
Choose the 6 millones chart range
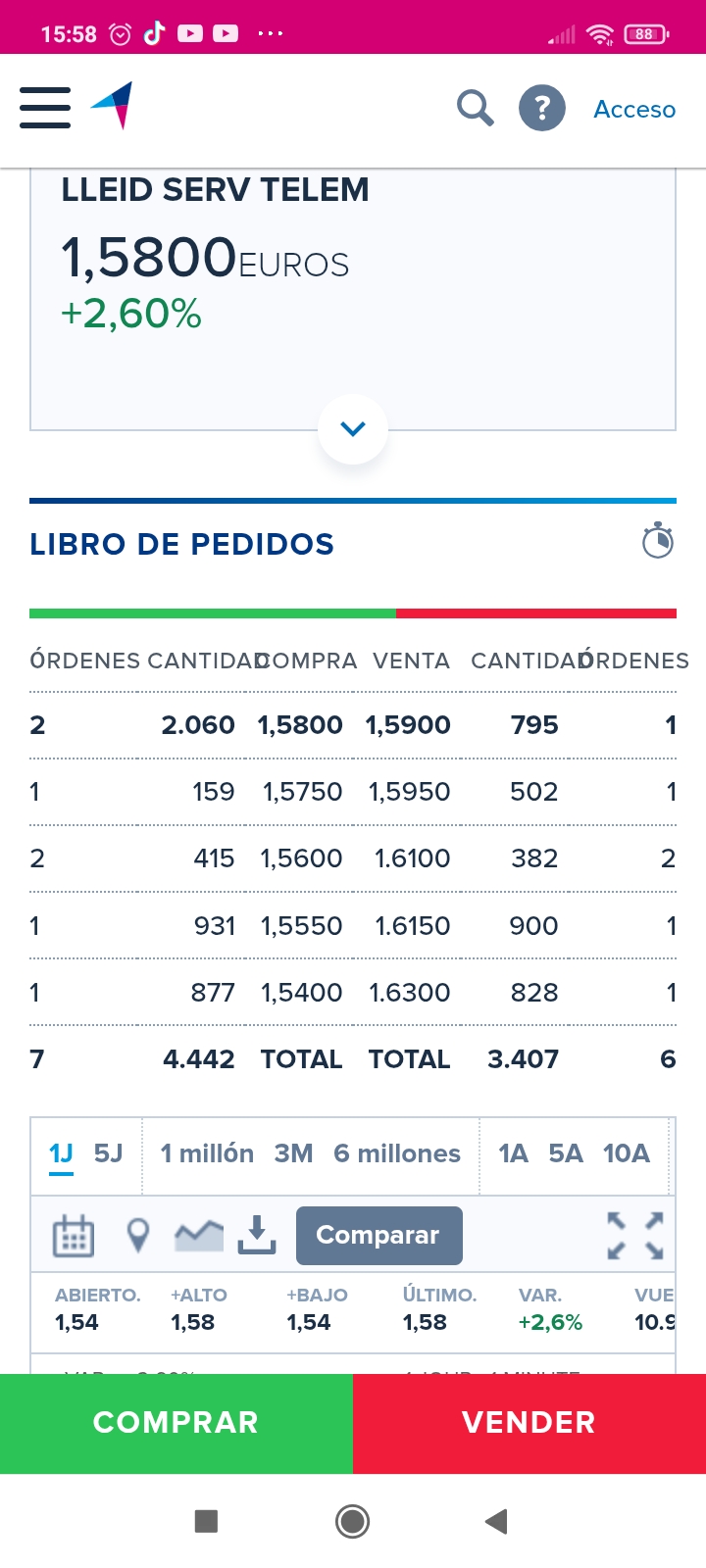click(397, 1153)
